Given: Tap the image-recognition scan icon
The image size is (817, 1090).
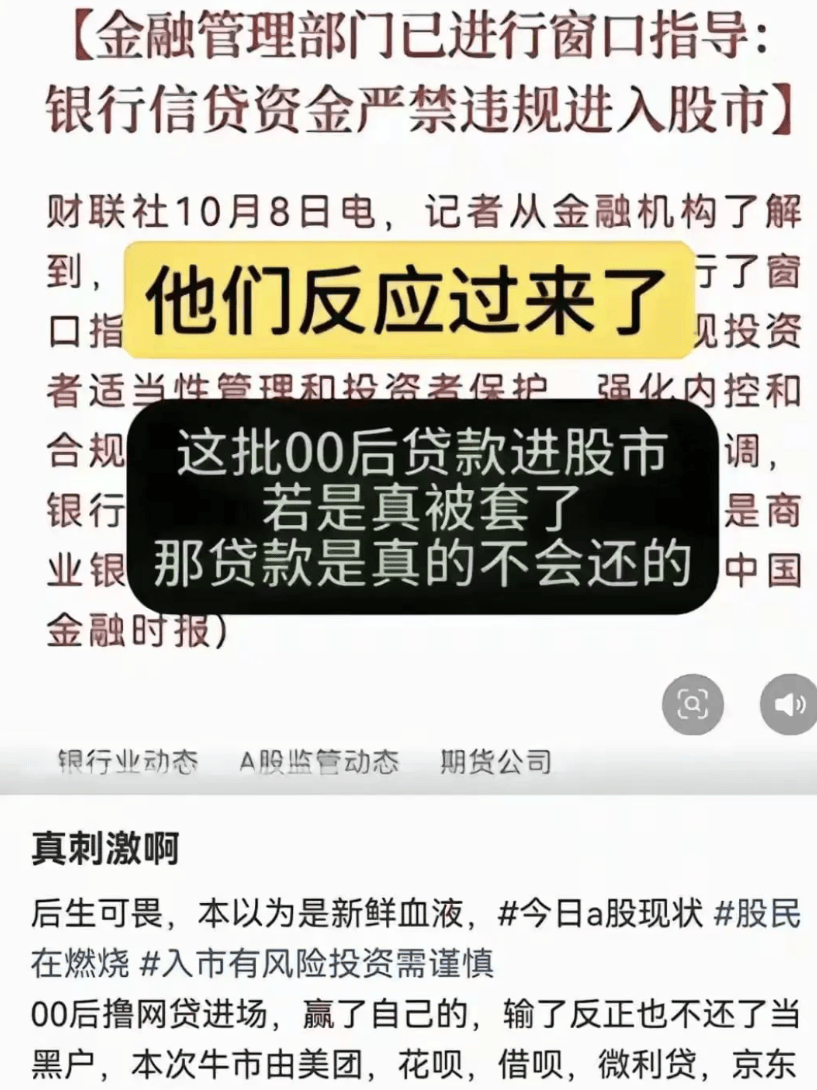Looking at the screenshot, I should point(695,704).
